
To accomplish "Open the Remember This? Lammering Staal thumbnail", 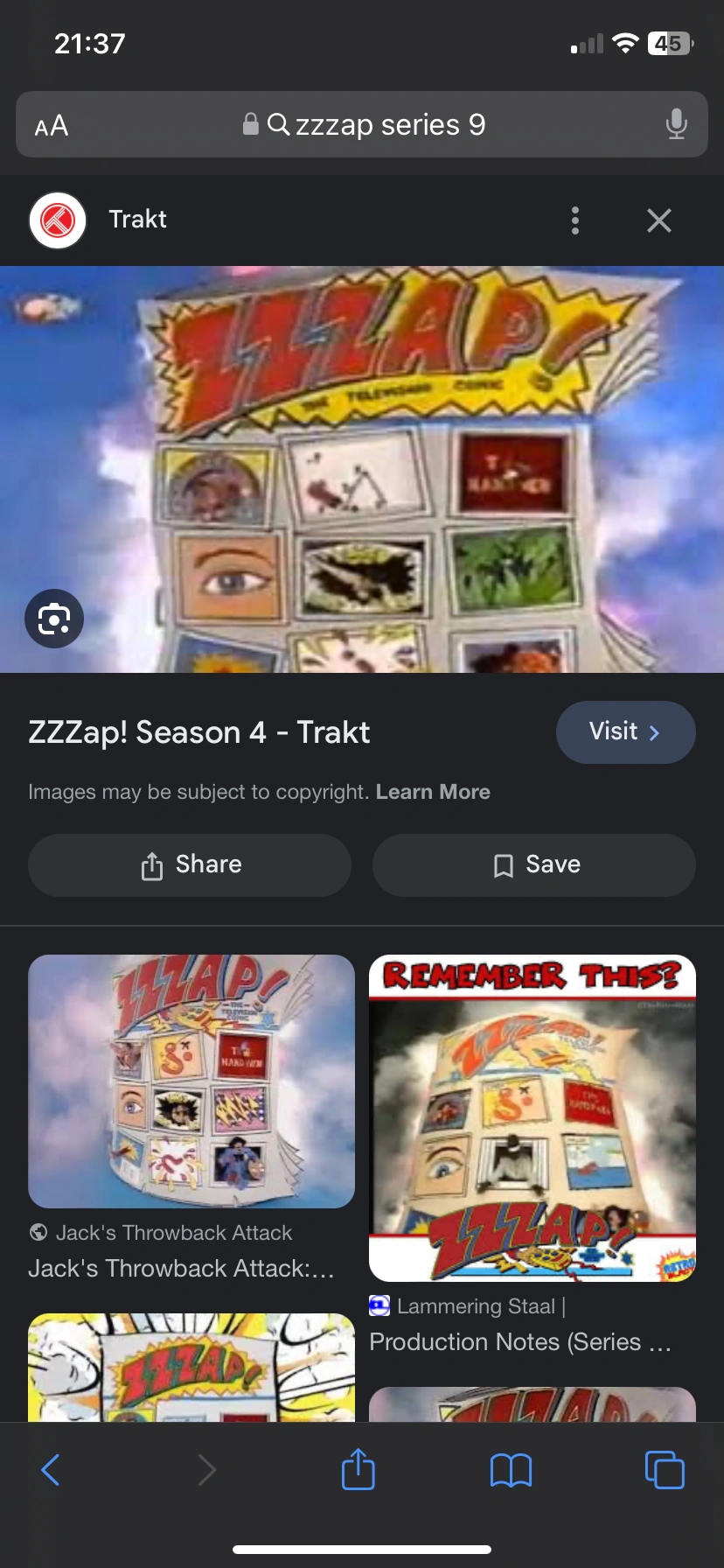I will pos(532,1118).
